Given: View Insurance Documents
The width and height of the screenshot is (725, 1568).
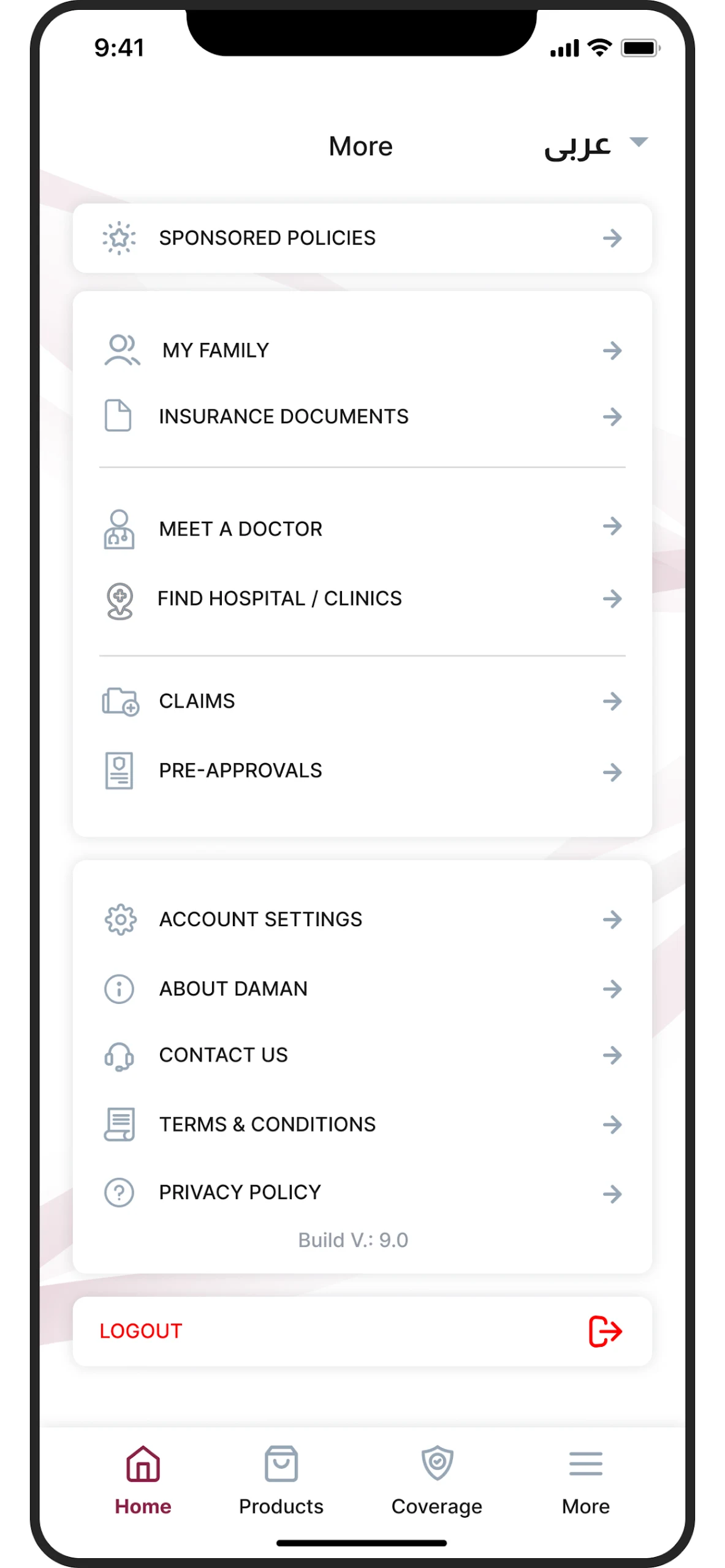Looking at the screenshot, I should click(362, 417).
